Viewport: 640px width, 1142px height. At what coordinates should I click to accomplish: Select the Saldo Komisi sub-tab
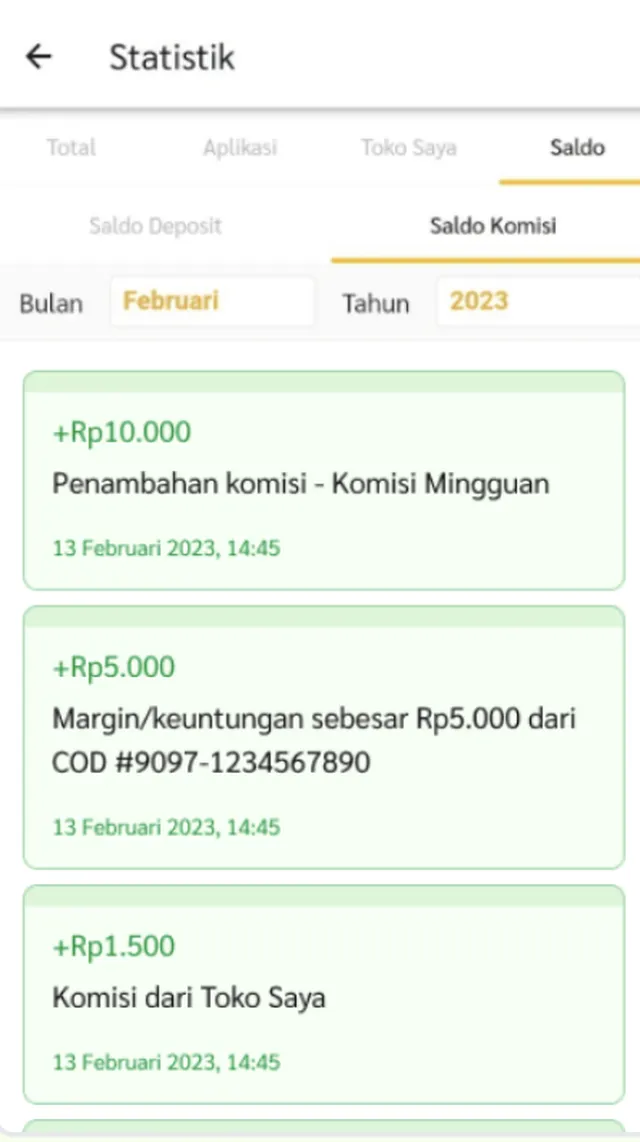[x=492, y=226]
